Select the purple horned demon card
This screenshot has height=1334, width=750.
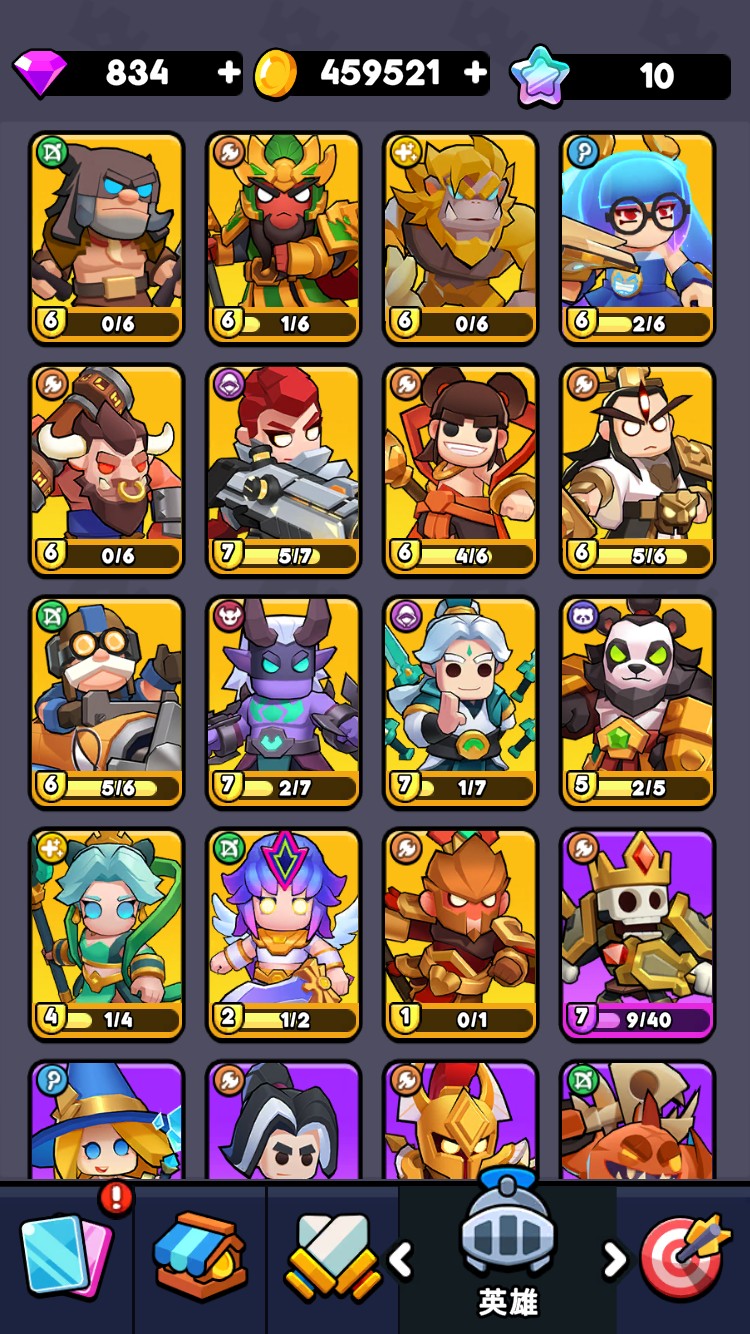click(x=283, y=702)
